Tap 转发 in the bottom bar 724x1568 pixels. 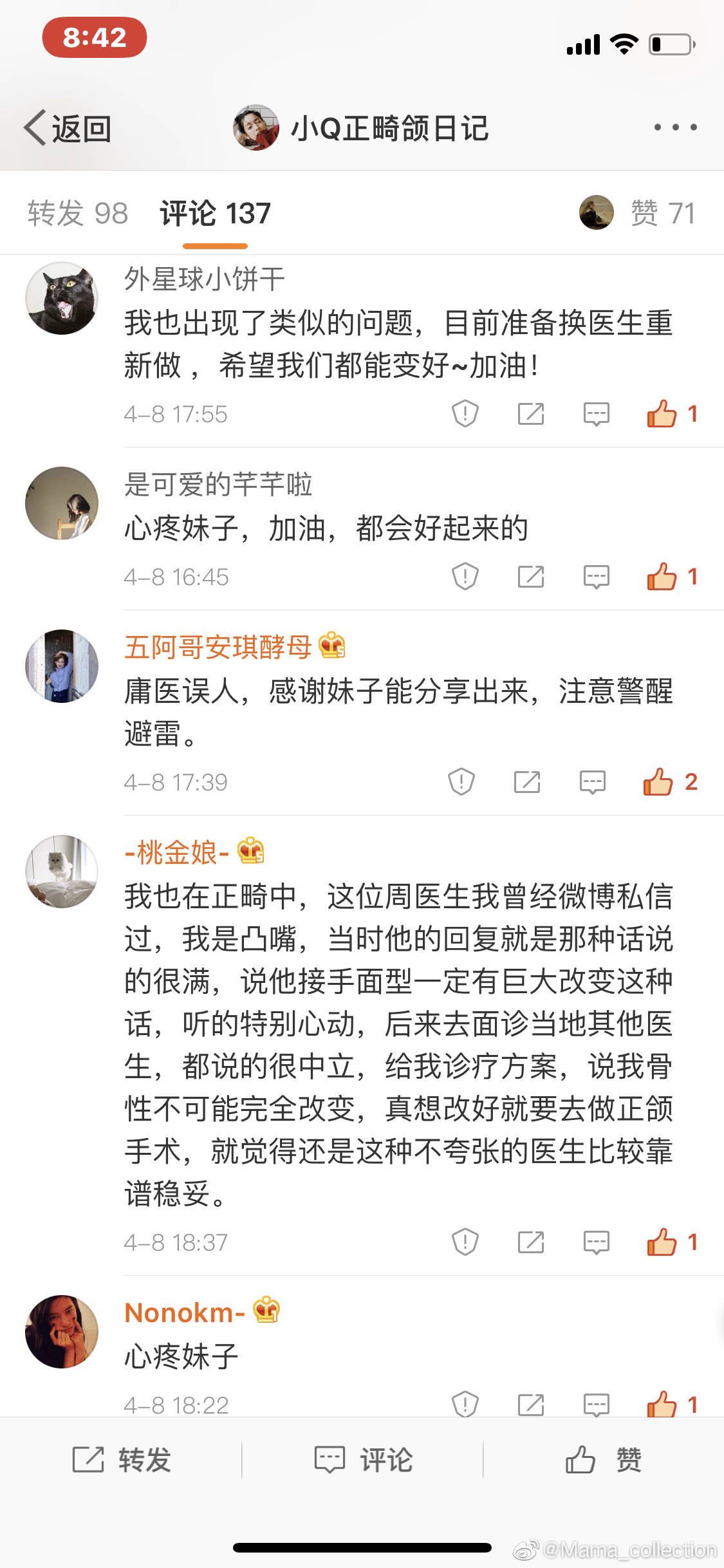tap(122, 1460)
